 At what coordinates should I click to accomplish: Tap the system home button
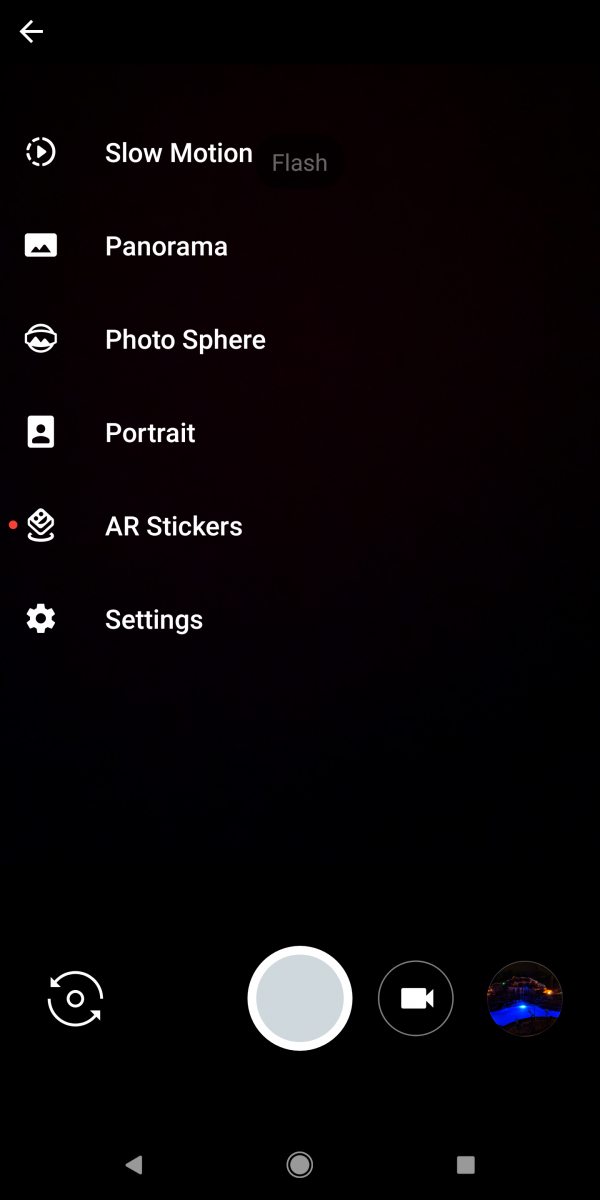click(299, 1164)
